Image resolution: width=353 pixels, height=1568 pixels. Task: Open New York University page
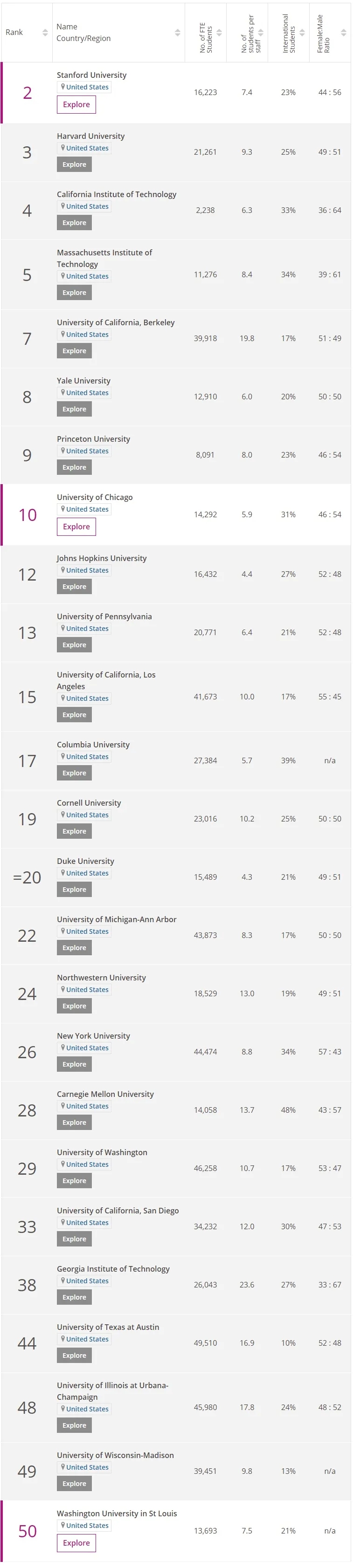tap(93, 1035)
